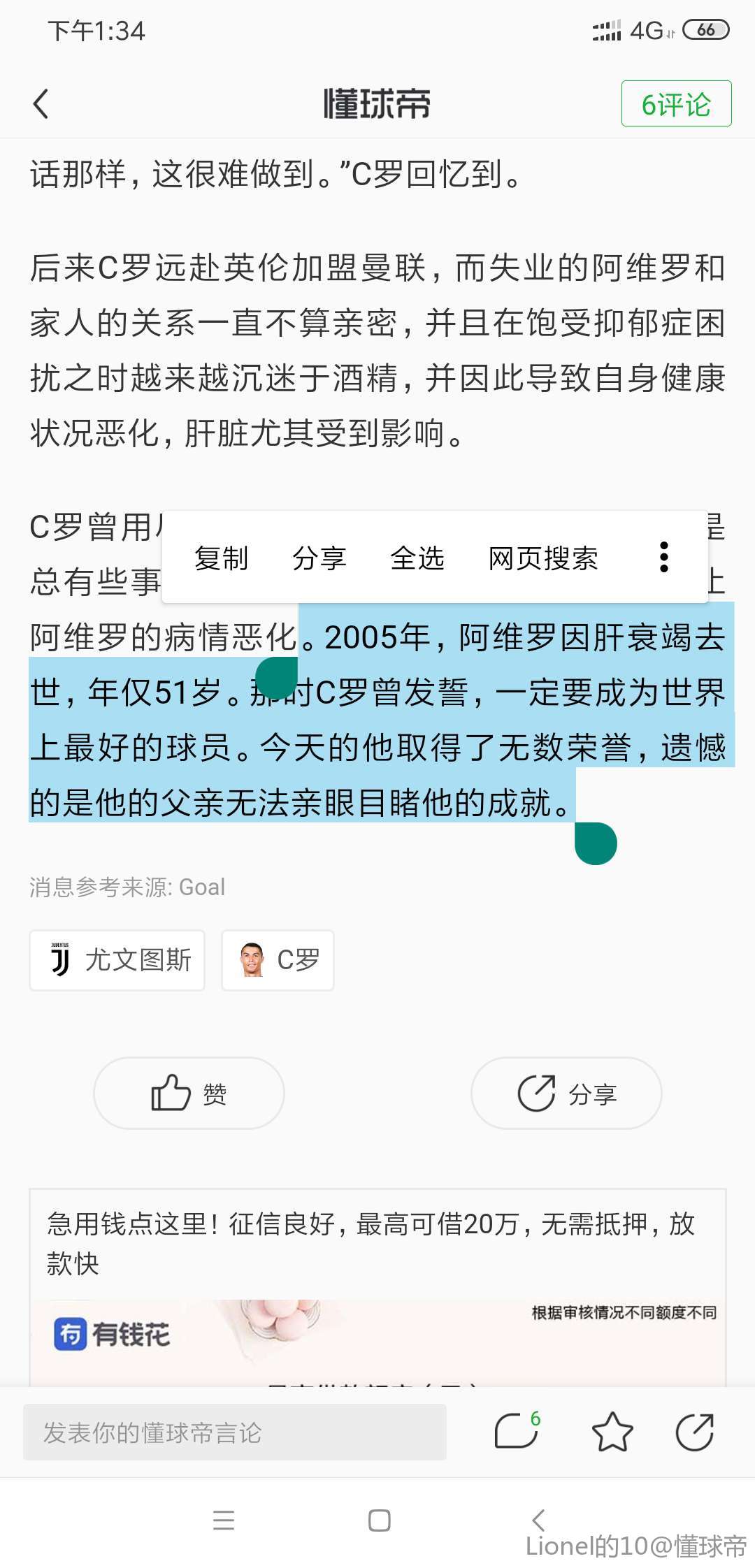Open the C罗 player tag
This screenshot has height=1568, width=755.
pos(278,960)
